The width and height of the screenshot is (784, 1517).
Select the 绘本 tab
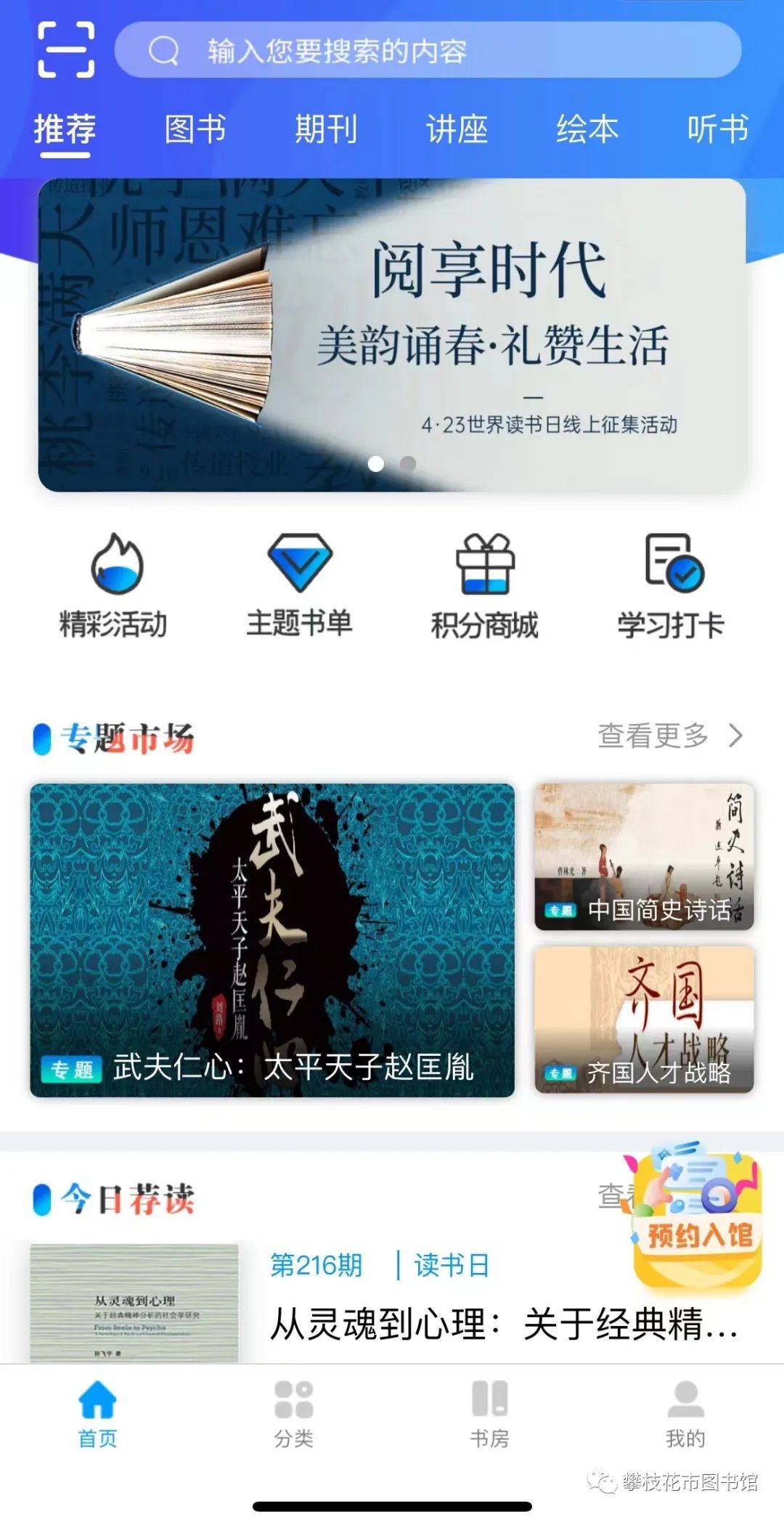(587, 130)
